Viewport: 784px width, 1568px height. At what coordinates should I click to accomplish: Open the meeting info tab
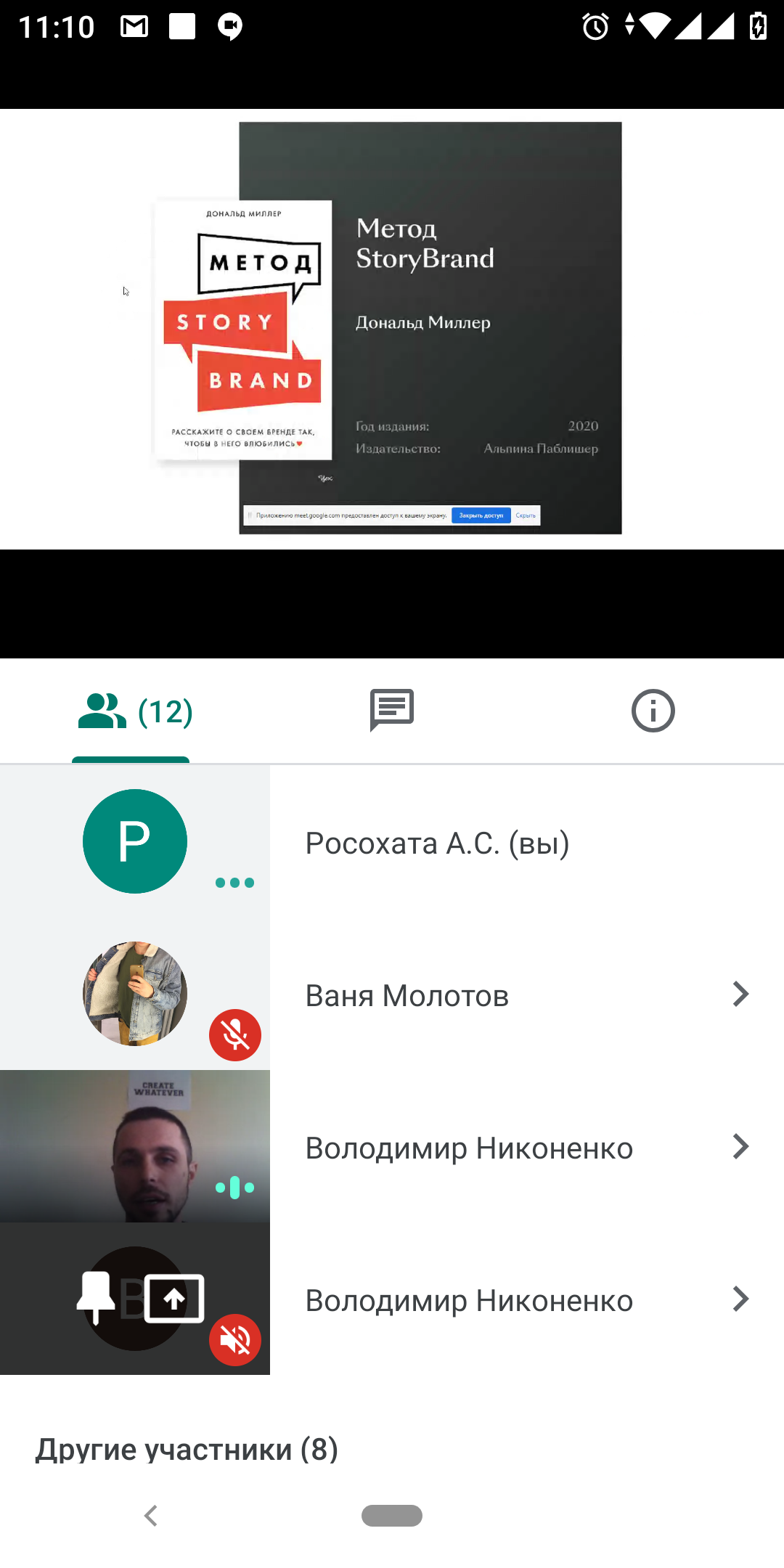[x=653, y=711]
